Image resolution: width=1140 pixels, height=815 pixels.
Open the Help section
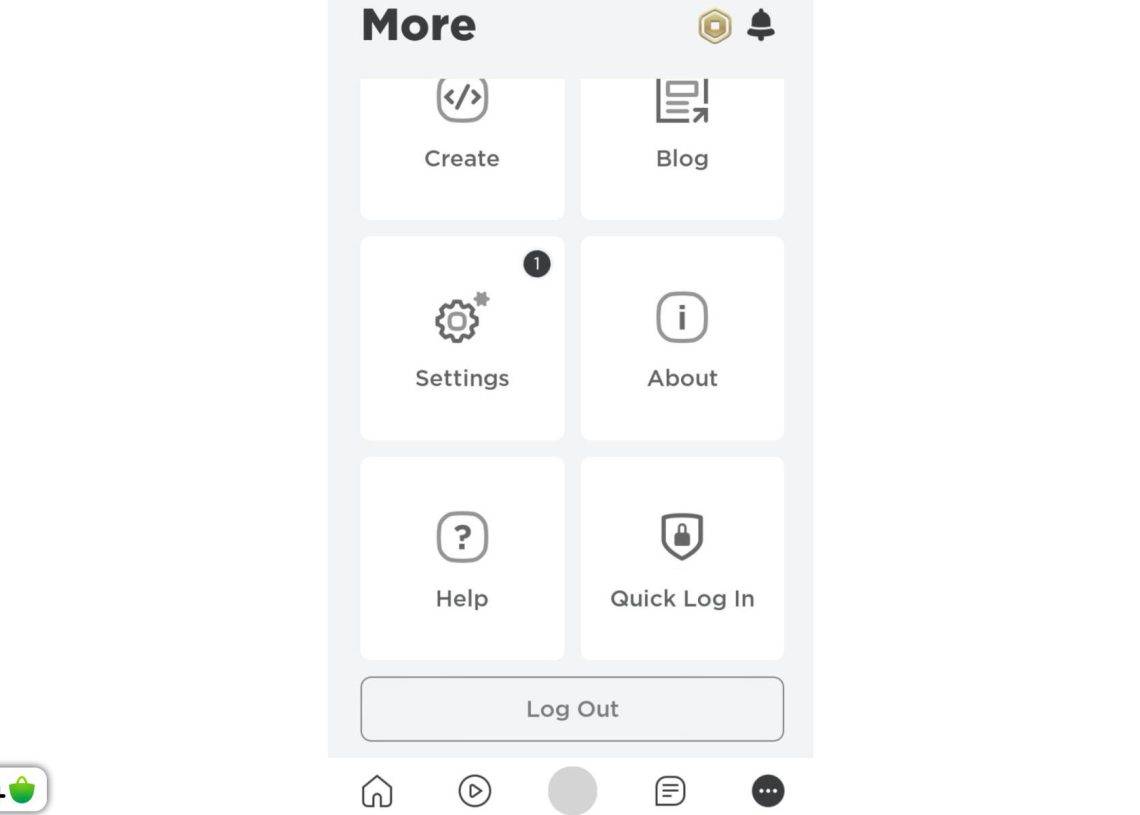pos(462,558)
